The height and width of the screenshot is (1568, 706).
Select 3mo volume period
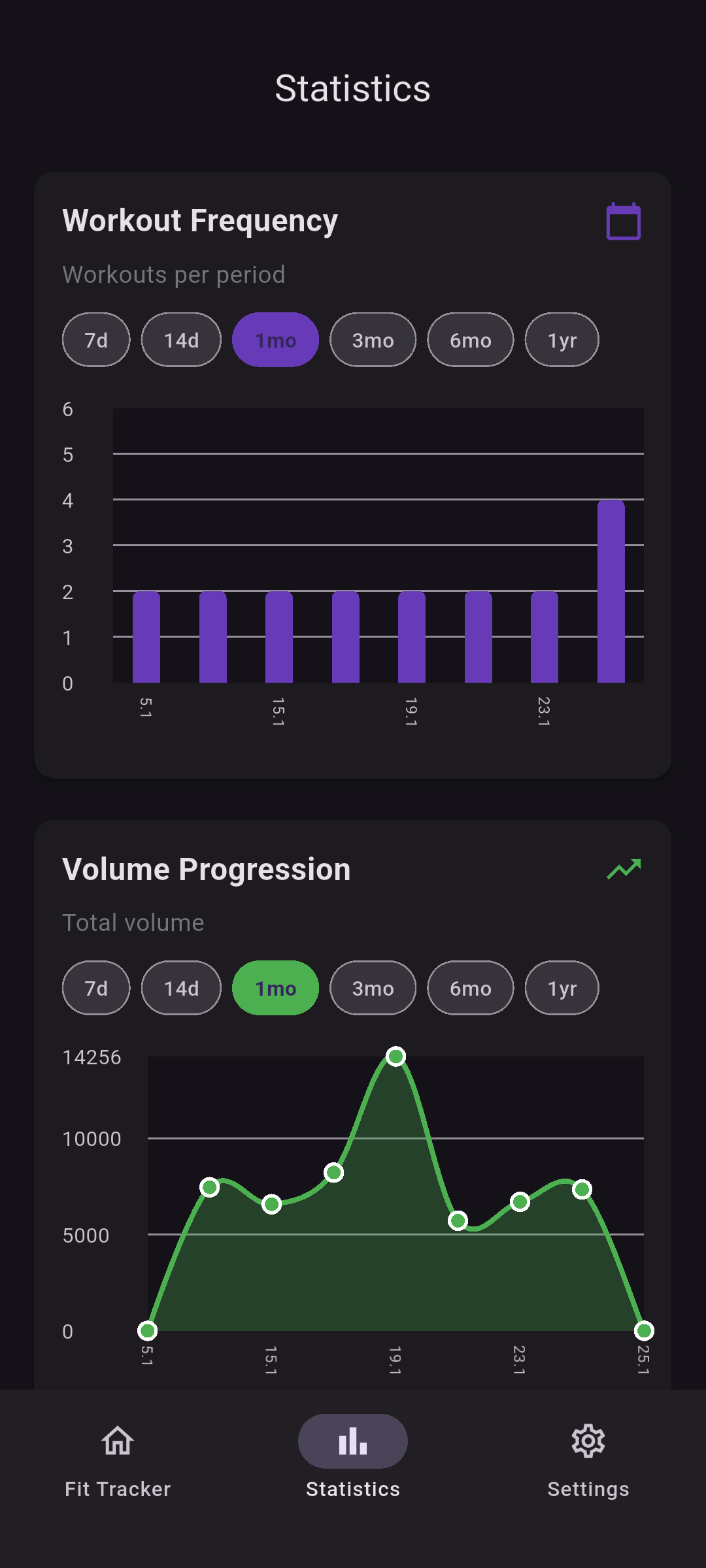[x=372, y=988]
